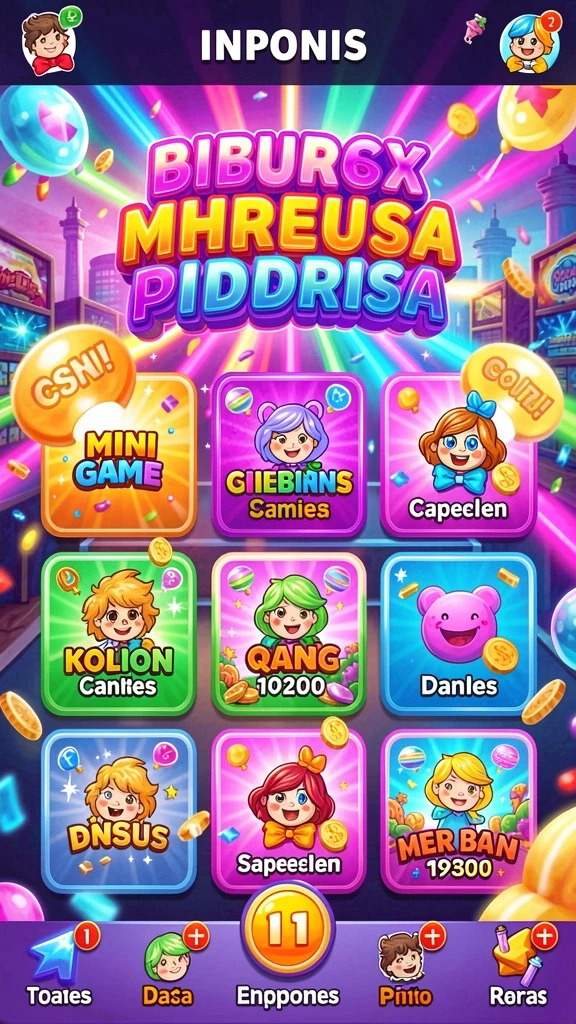Open the bow-tie boy profile avatar
576x1024 pixels.
coord(50,42)
